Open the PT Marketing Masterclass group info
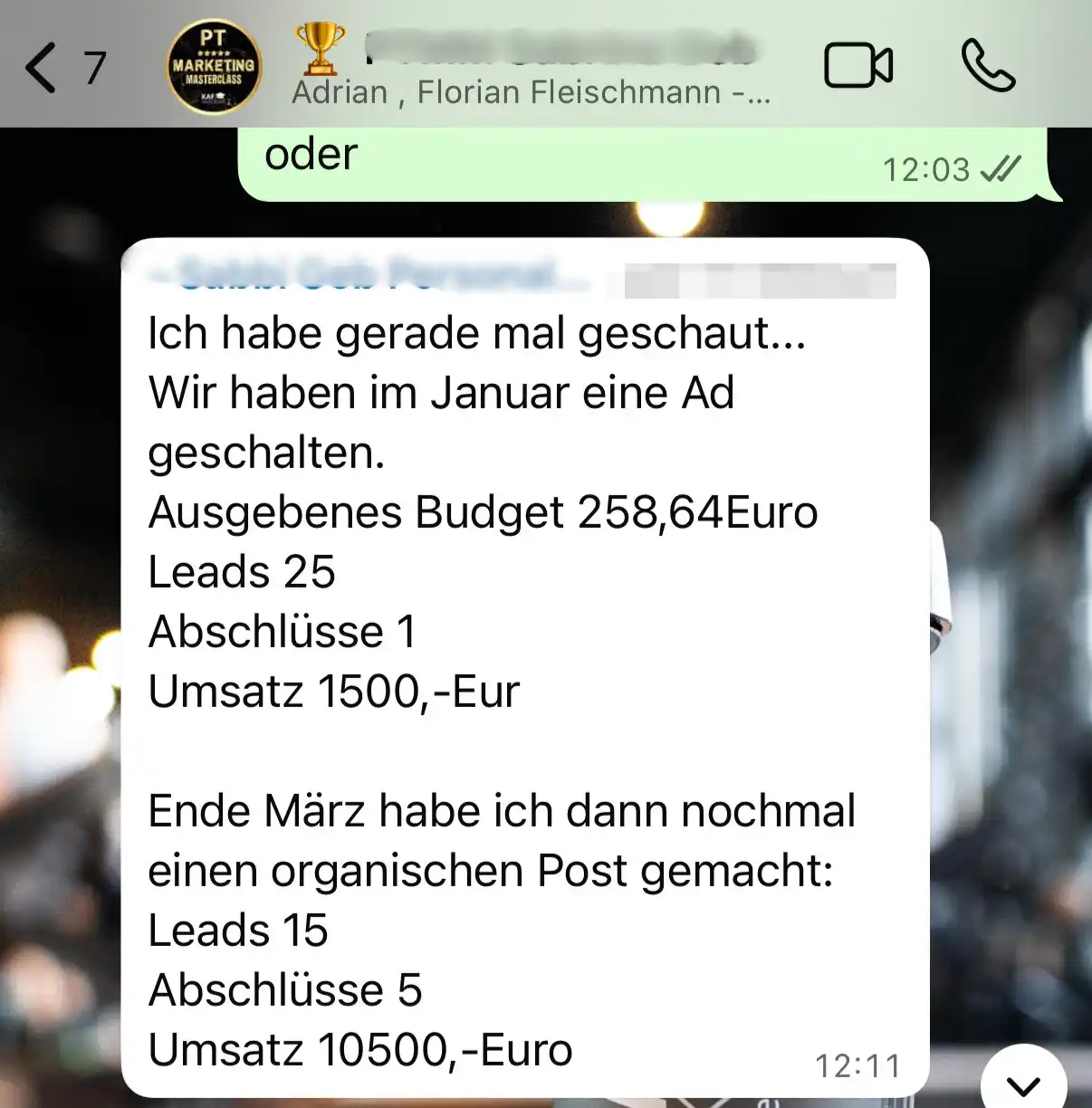1092x1108 pixels. coord(215,68)
